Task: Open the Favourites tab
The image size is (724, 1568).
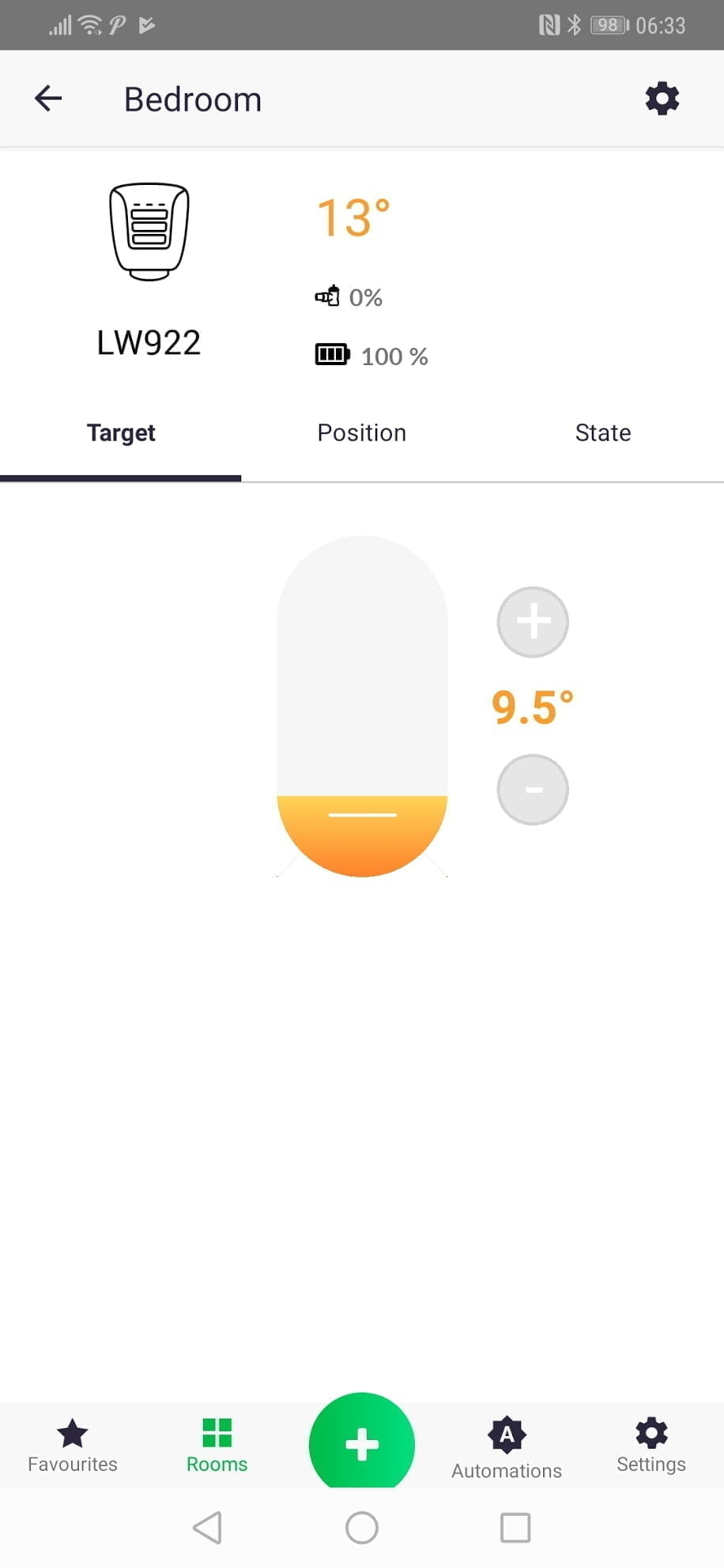Action: [x=72, y=1445]
